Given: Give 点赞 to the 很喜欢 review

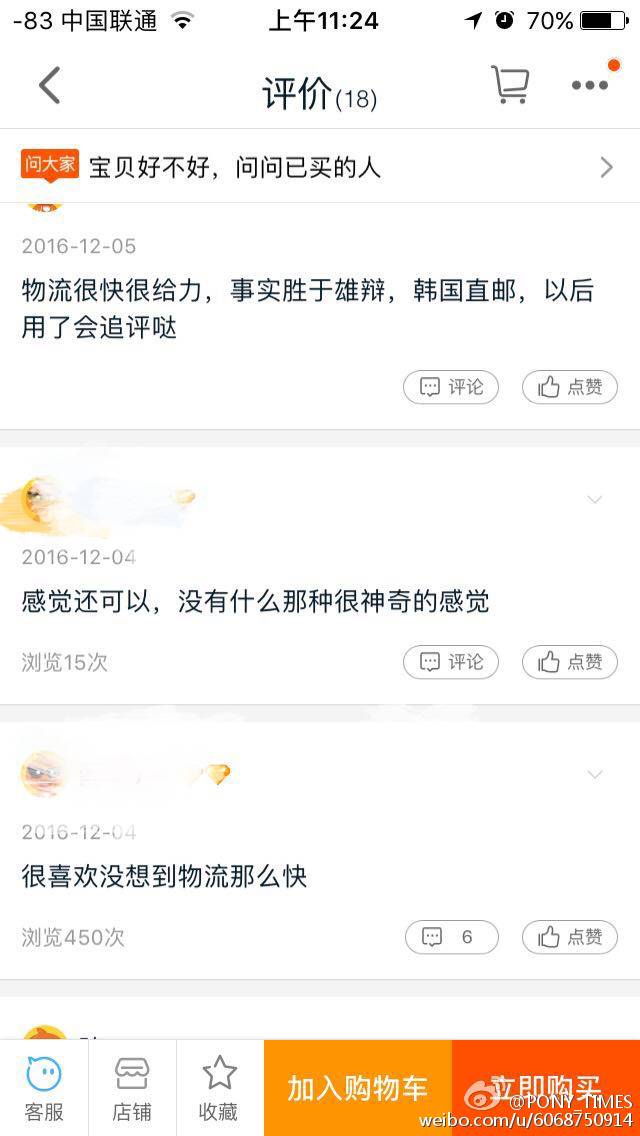Looking at the screenshot, I should 570,937.
